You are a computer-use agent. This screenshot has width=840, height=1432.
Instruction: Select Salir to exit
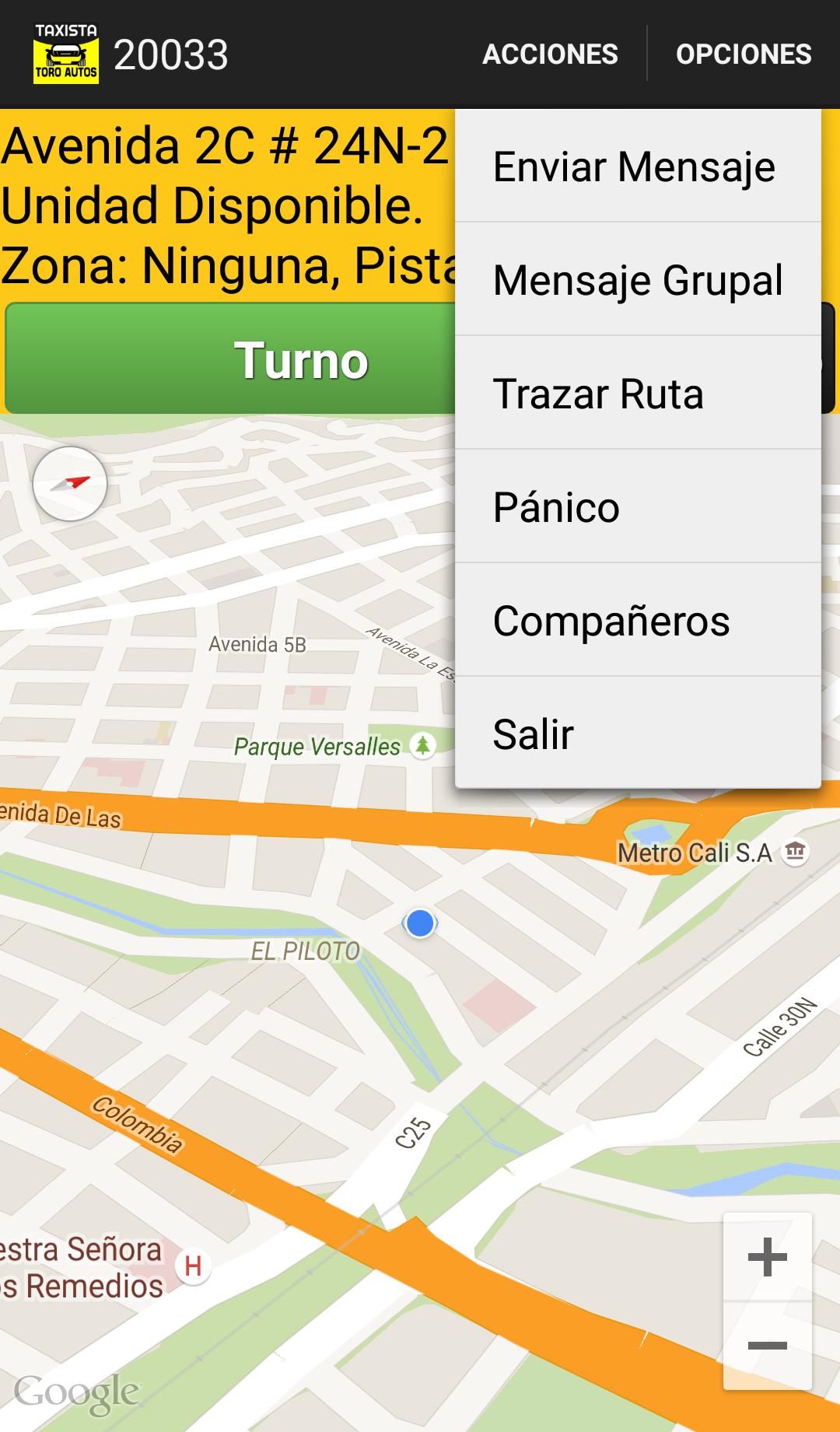[x=638, y=733]
